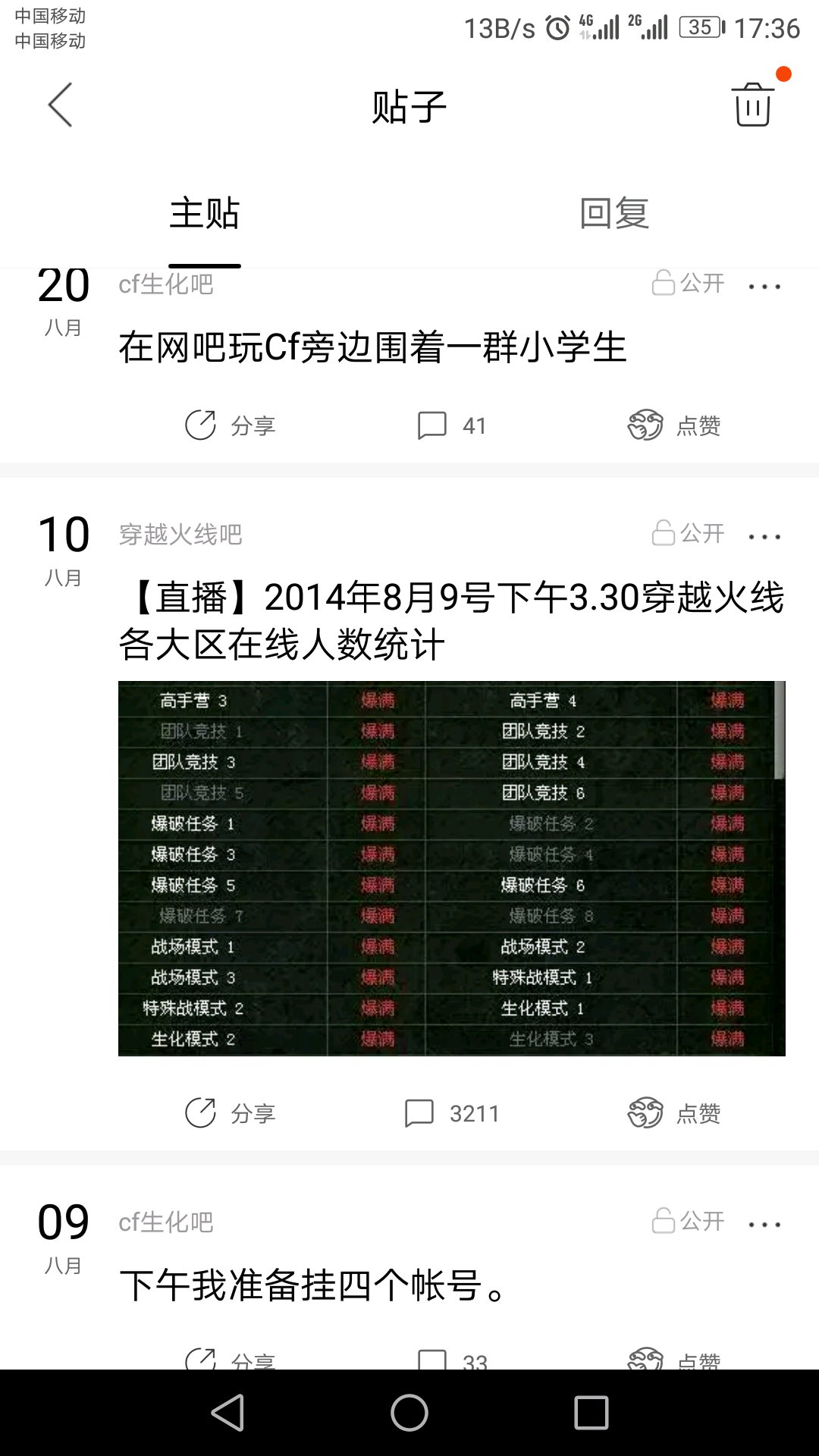Image resolution: width=819 pixels, height=1456 pixels.
Task: Open the trash bin icon
Action: (x=753, y=105)
